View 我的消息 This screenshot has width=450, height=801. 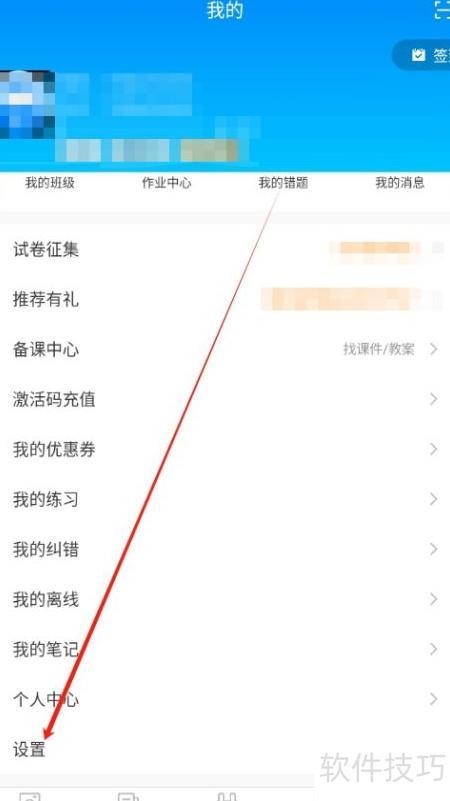click(x=400, y=183)
